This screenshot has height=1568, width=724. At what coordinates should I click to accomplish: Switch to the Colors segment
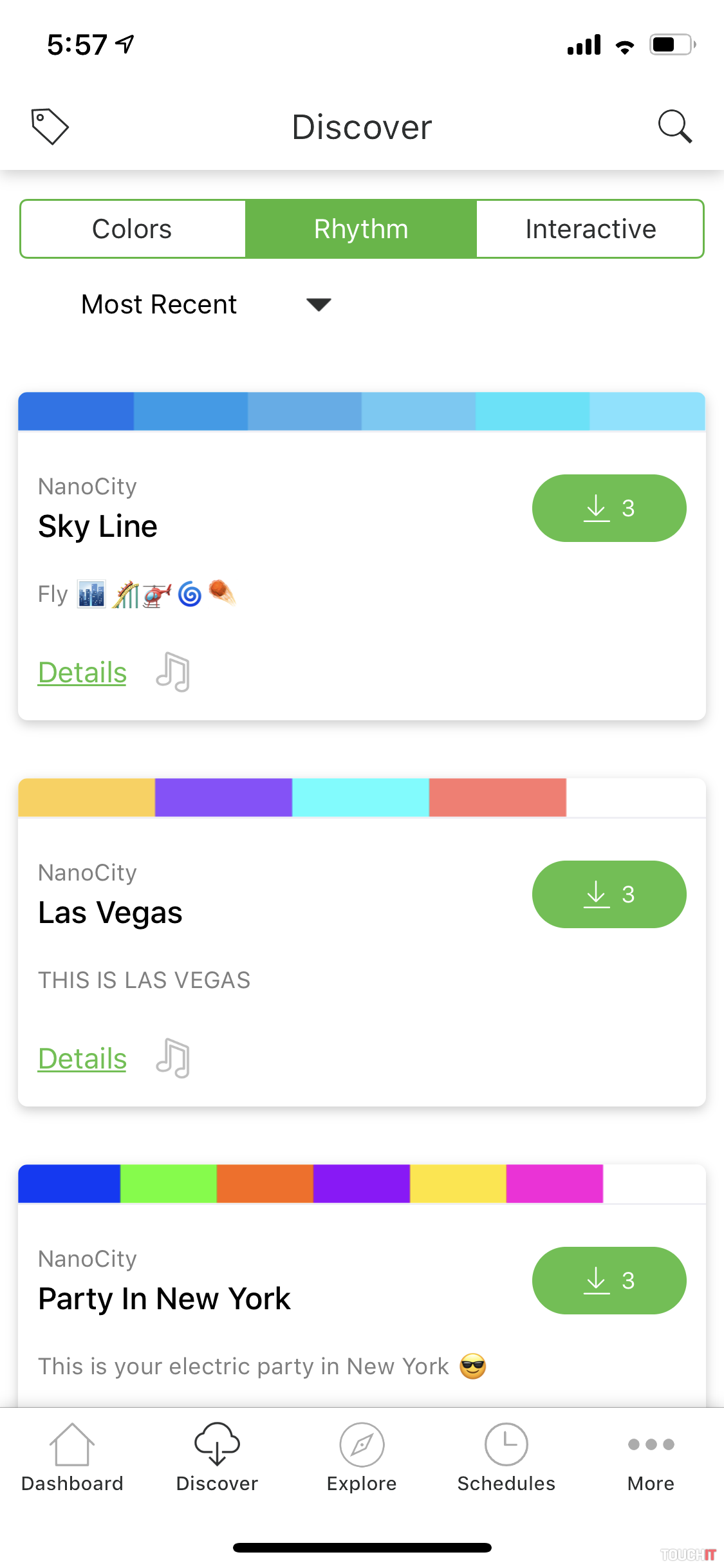click(x=133, y=229)
